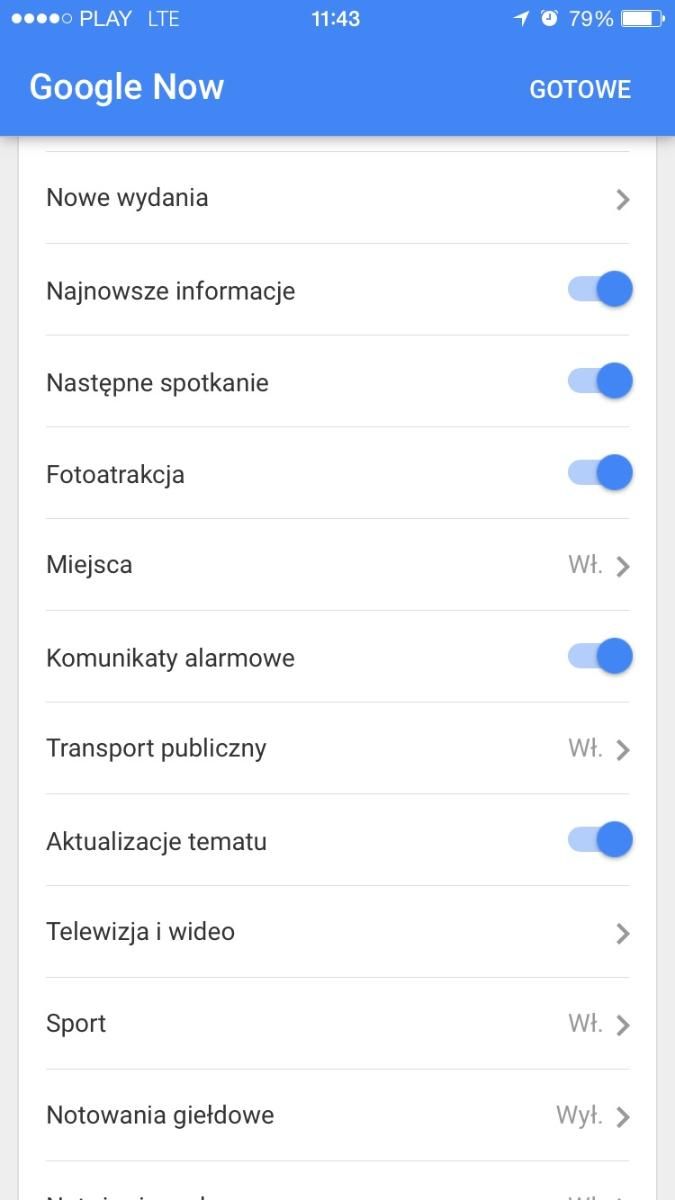Screen dimensions: 675x1200
Task: Open Transport publiczny options
Action: pyautogui.click(x=337, y=749)
